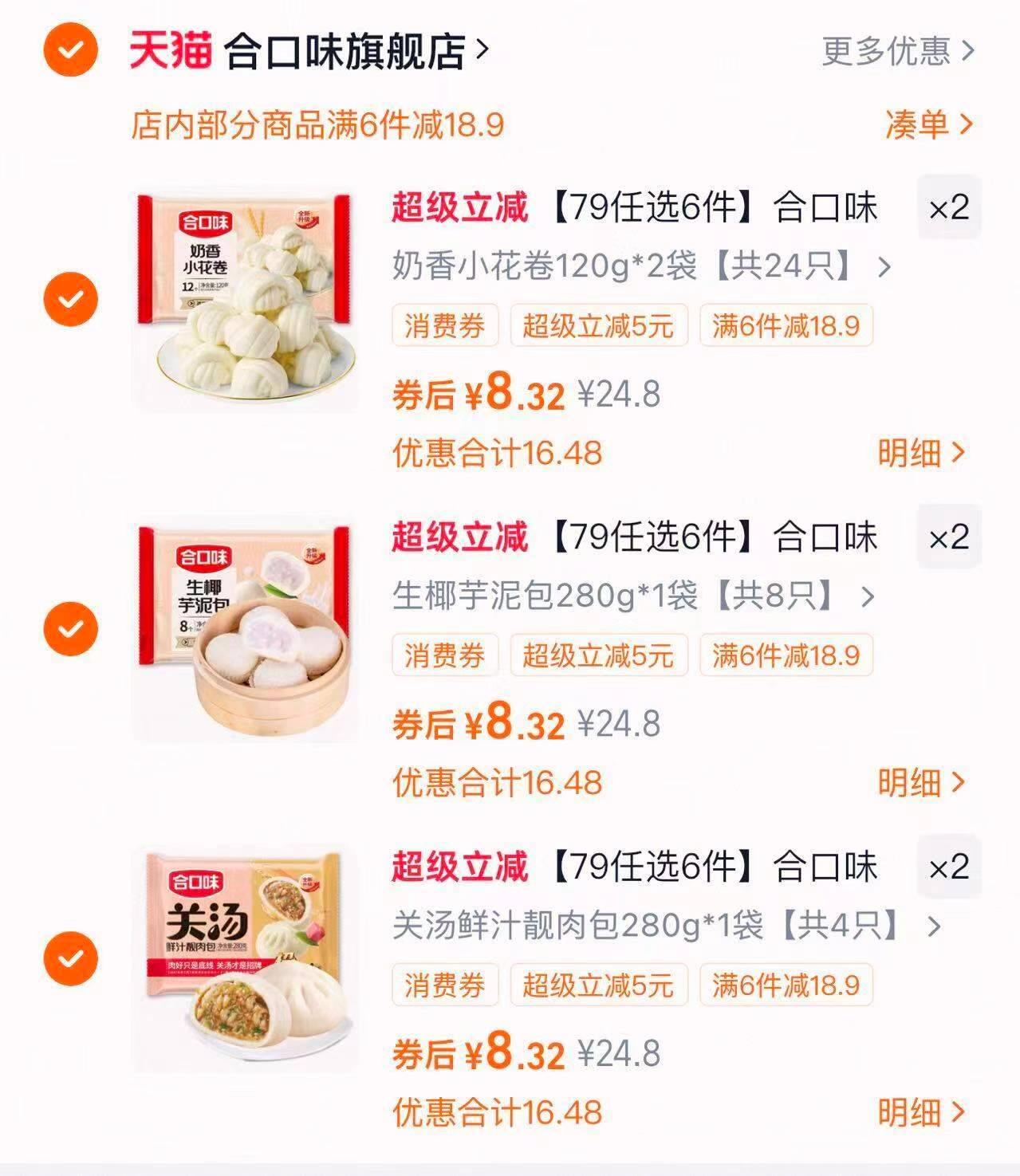Tap the 消费券 tag on 奶香小花卷
The width and height of the screenshot is (1020, 1176).
pos(446,325)
